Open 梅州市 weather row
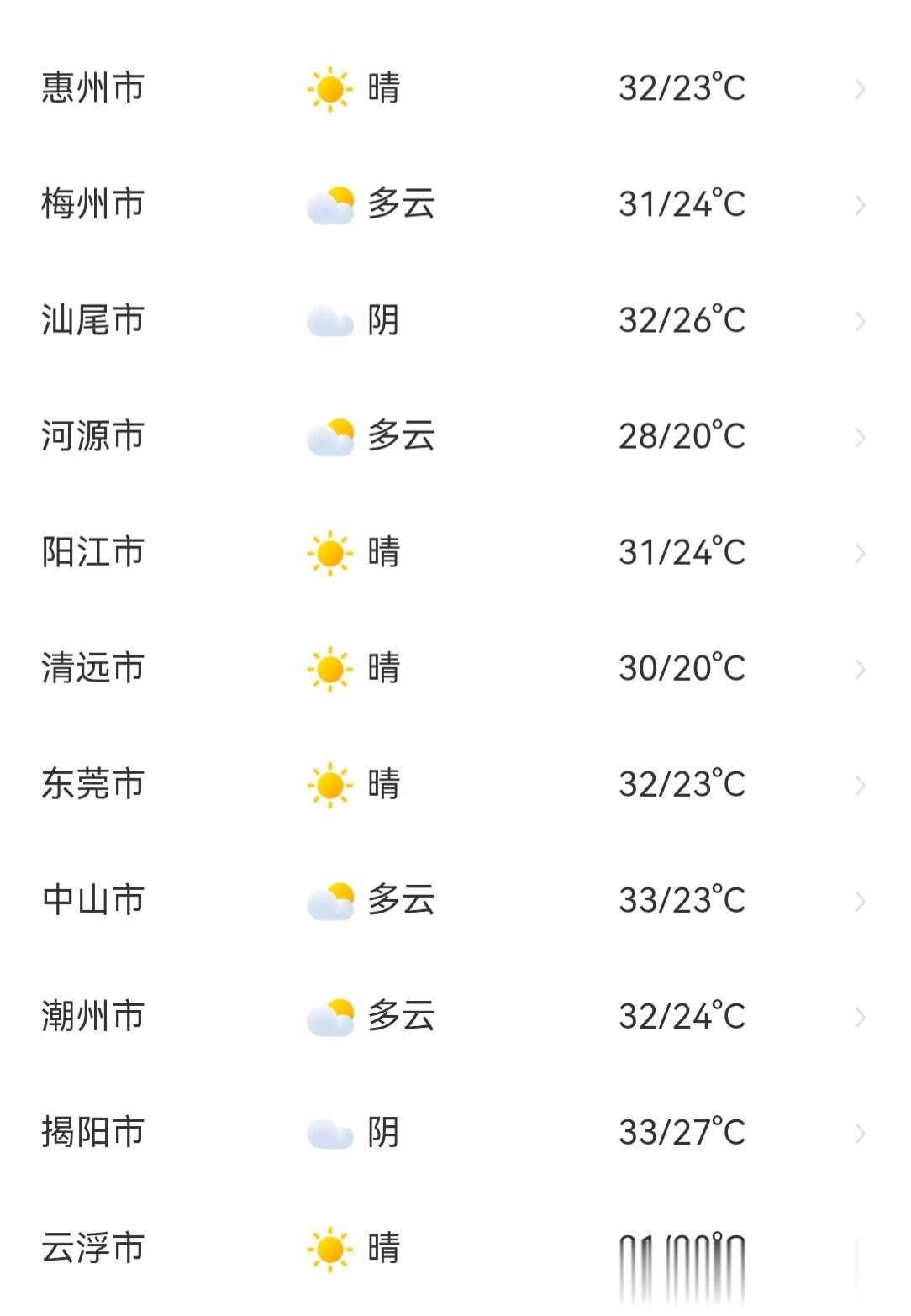The image size is (911, 1316). coord(455,204)
